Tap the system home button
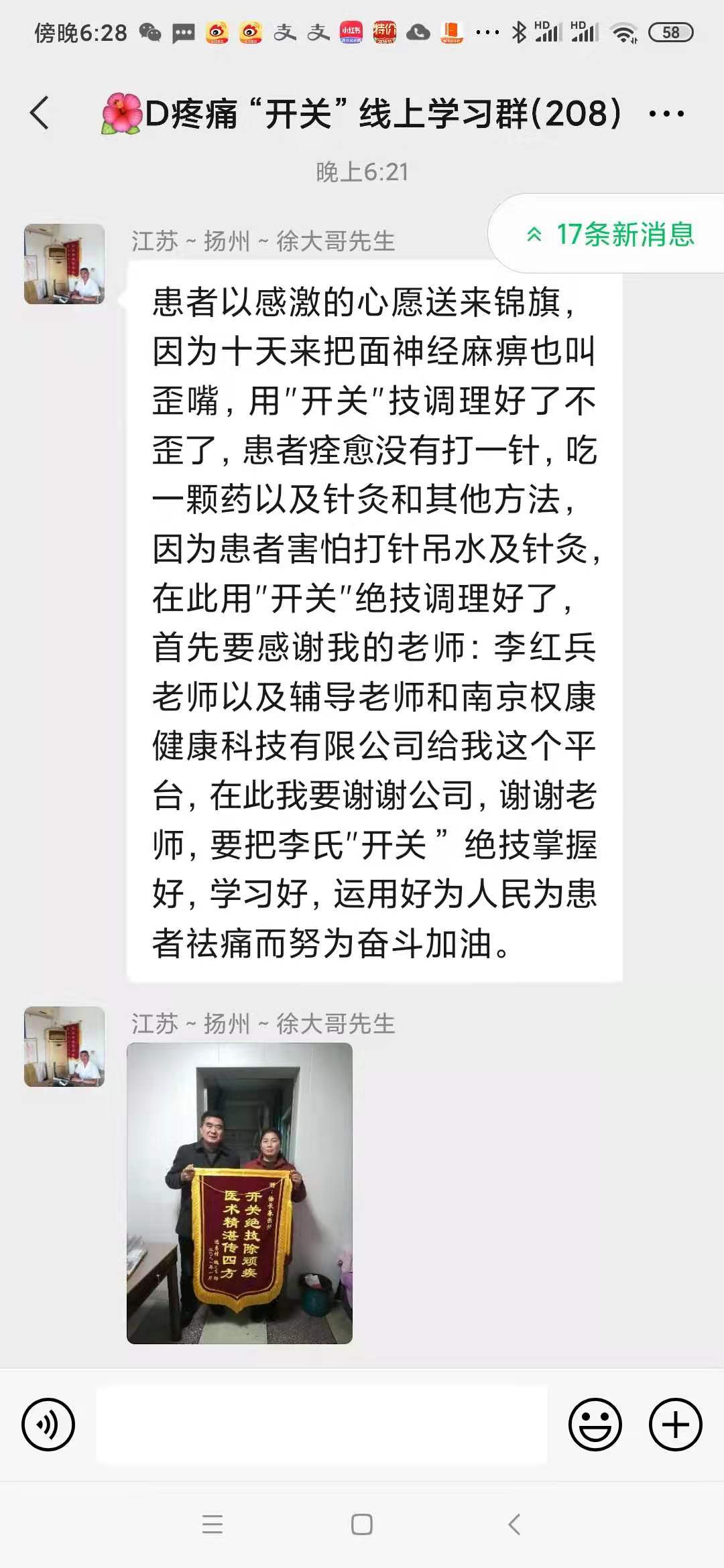 (x=362, y=1524)
